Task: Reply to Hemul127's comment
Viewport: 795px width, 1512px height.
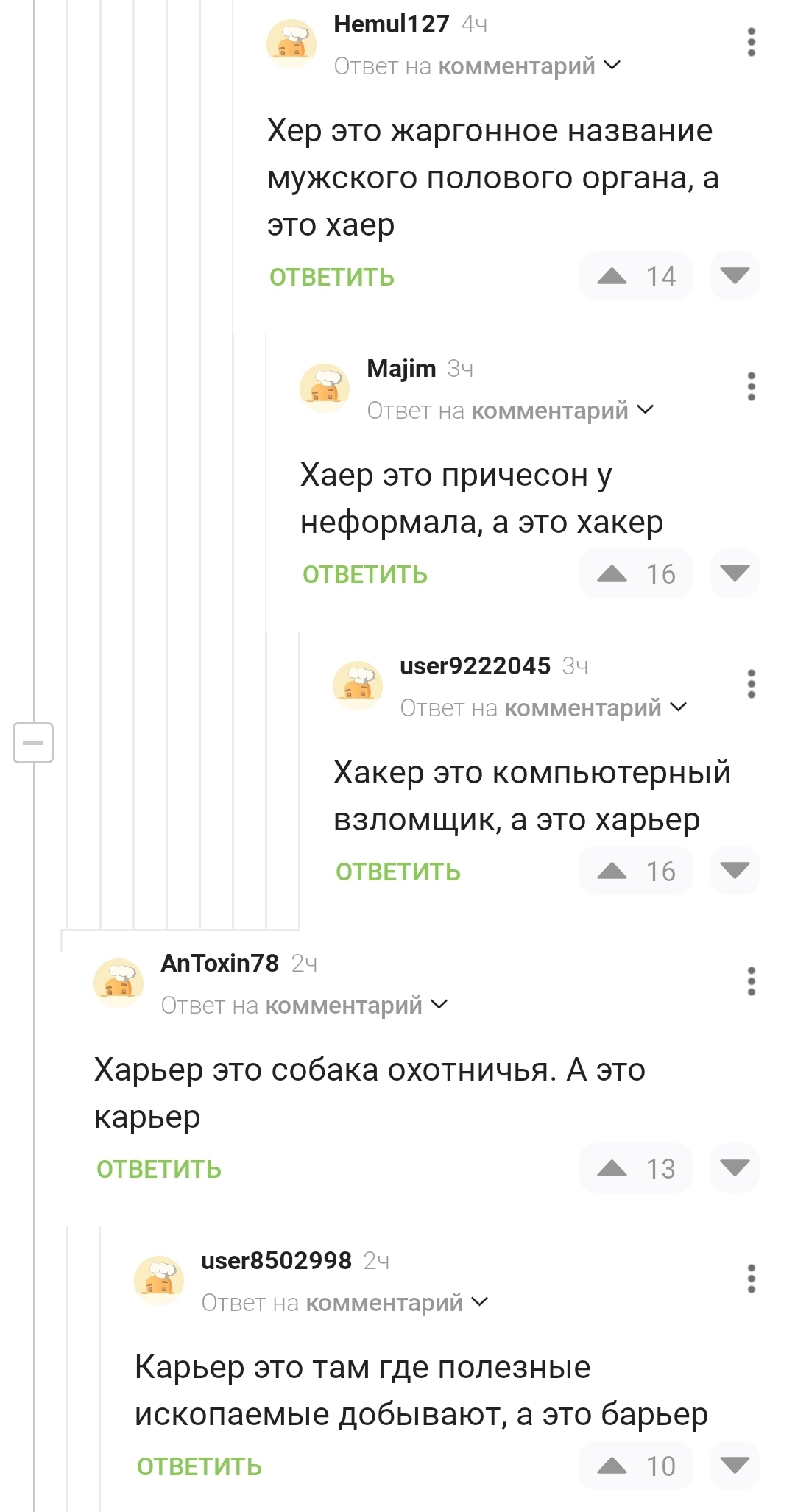Action: click(332, 278)
